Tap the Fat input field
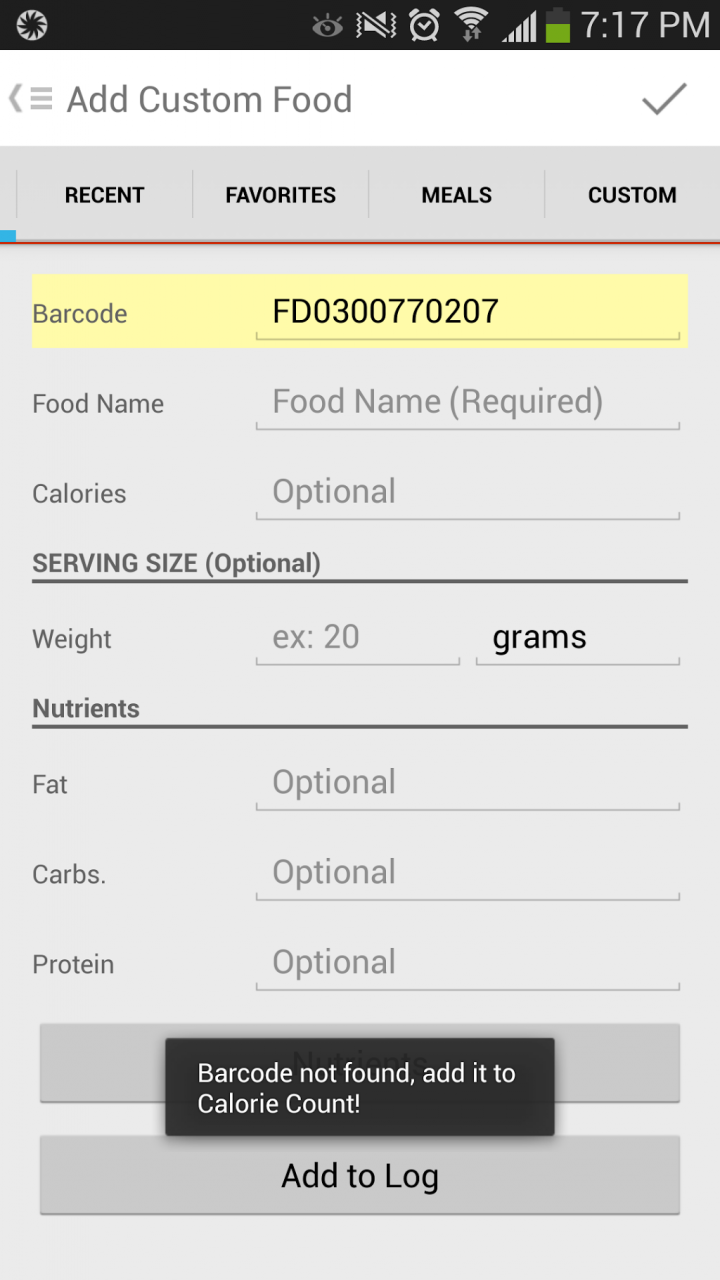Image resolution: width=720 pixels, height=1280 pixels. 467,783
